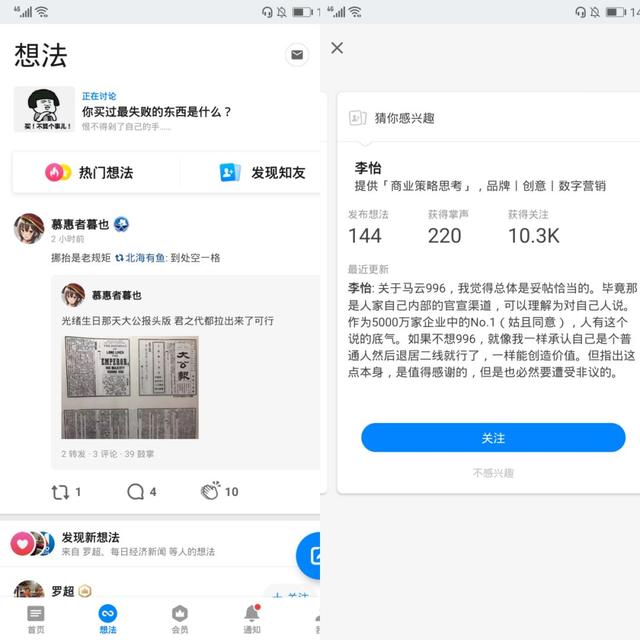Open 热门想法 trending ideas
The width and height of the screenshot is (640, 640).
(88, 172)
